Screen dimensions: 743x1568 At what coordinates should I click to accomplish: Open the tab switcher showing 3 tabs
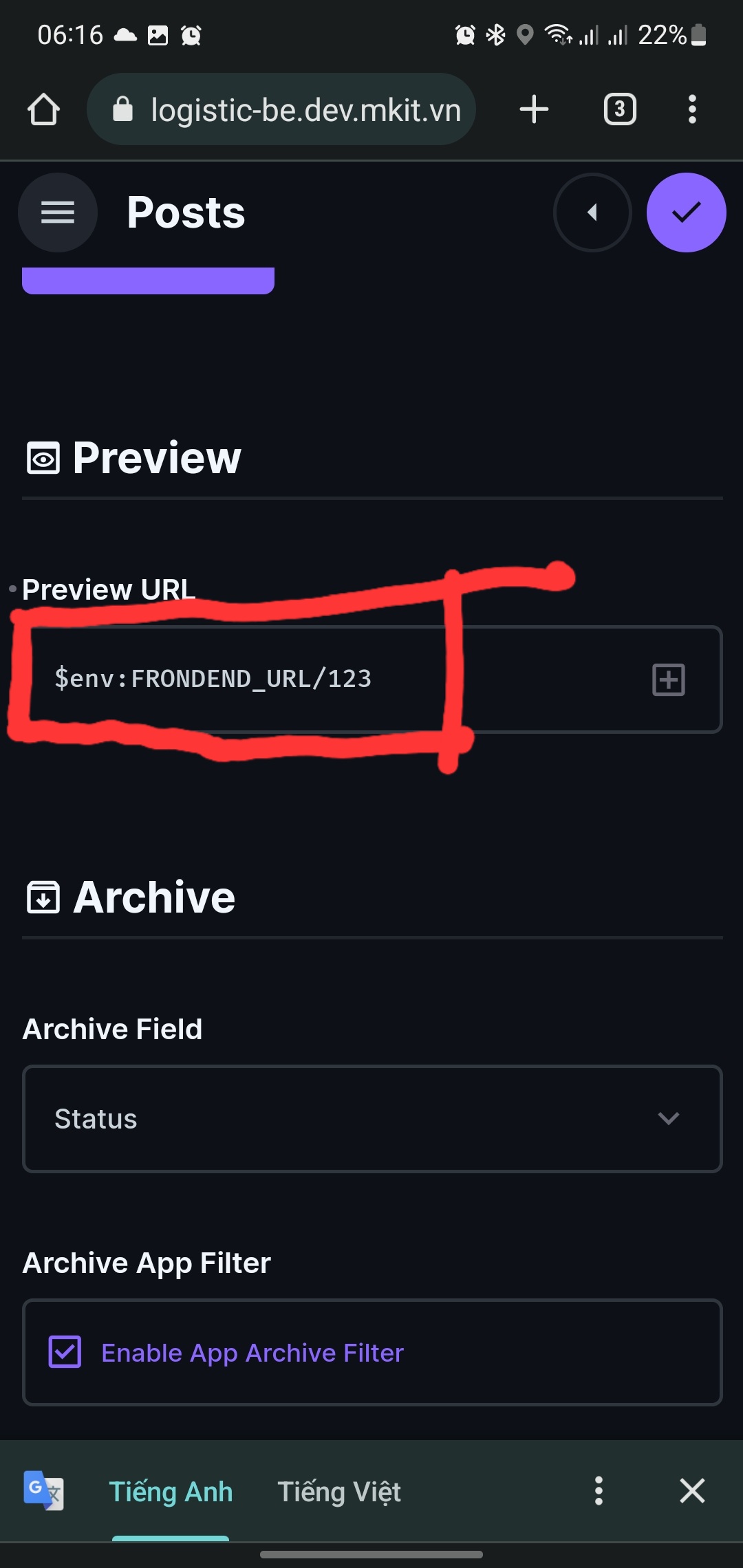point(618,109)
